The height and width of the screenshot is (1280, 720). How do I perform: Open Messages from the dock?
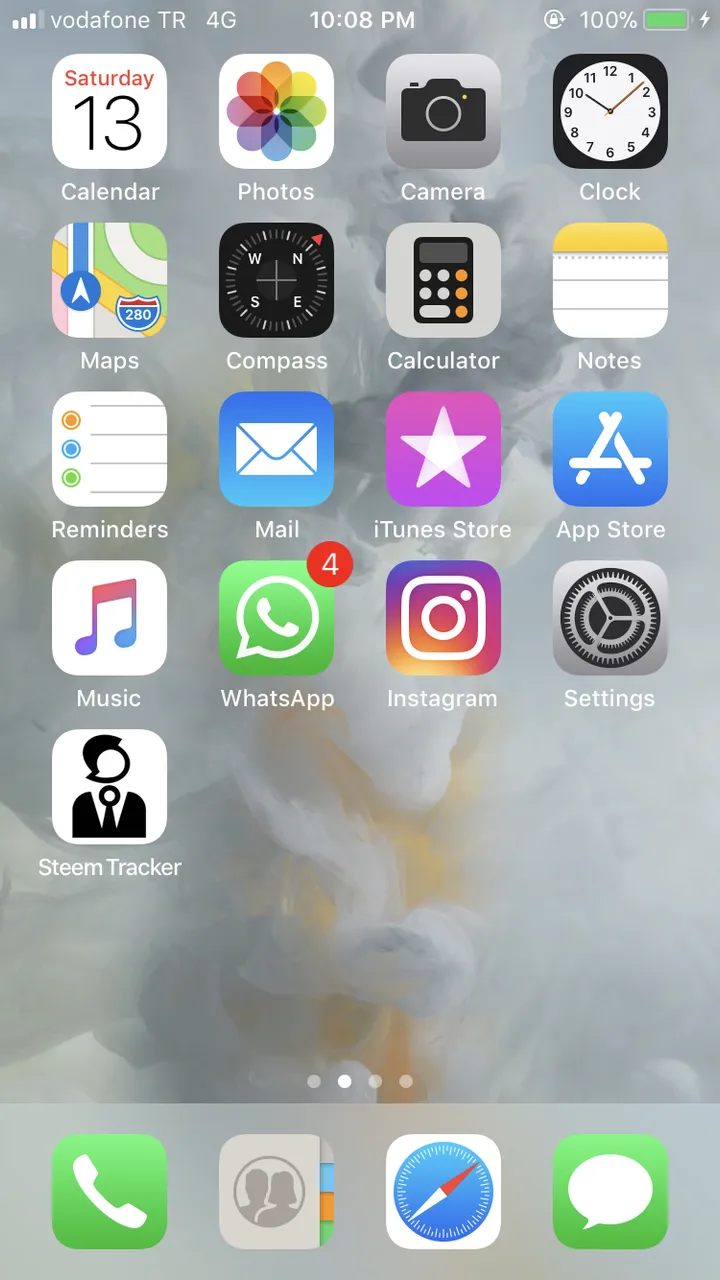coord(610,1191)
